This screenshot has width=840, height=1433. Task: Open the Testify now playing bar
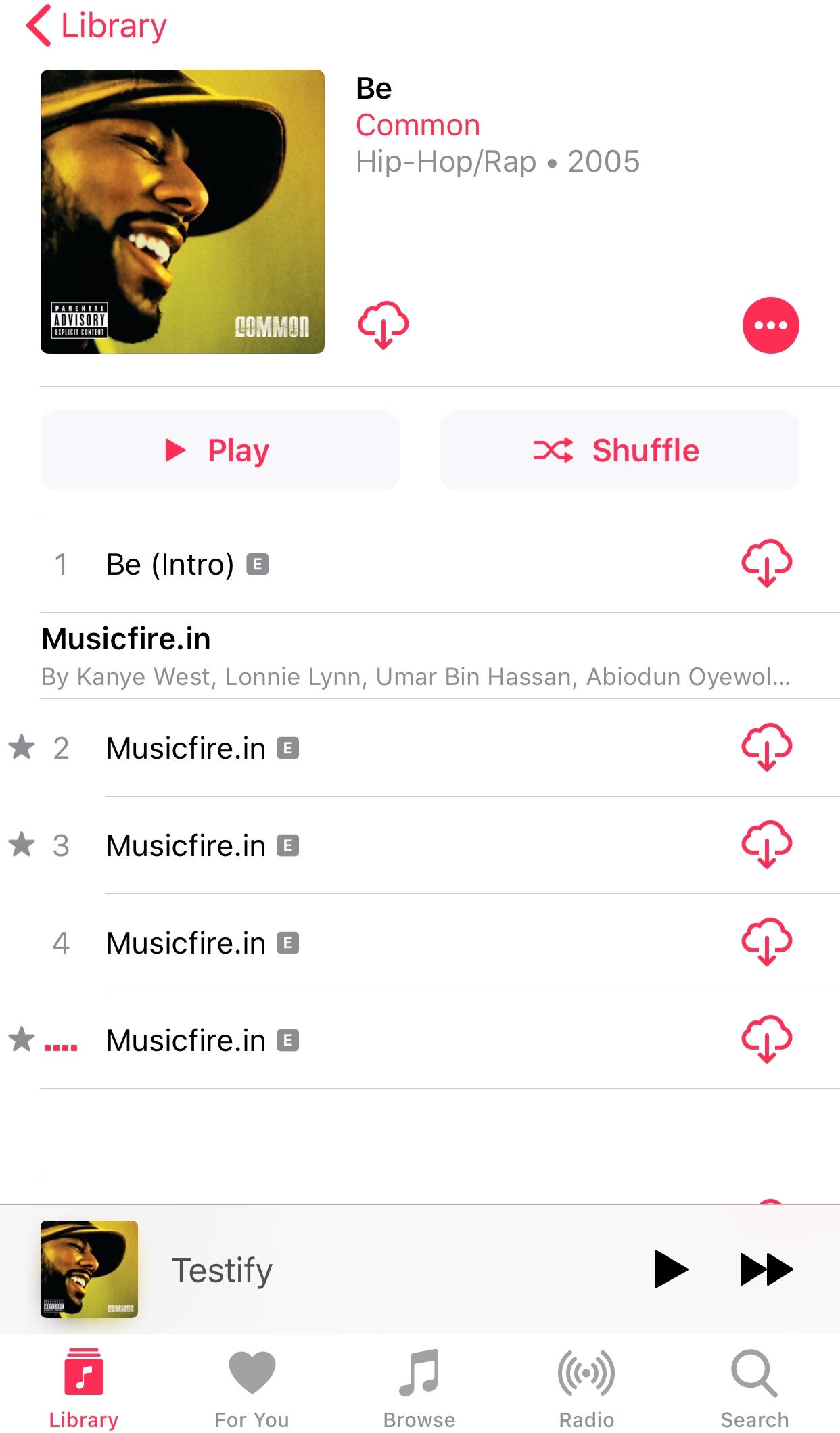[338, 1269]
